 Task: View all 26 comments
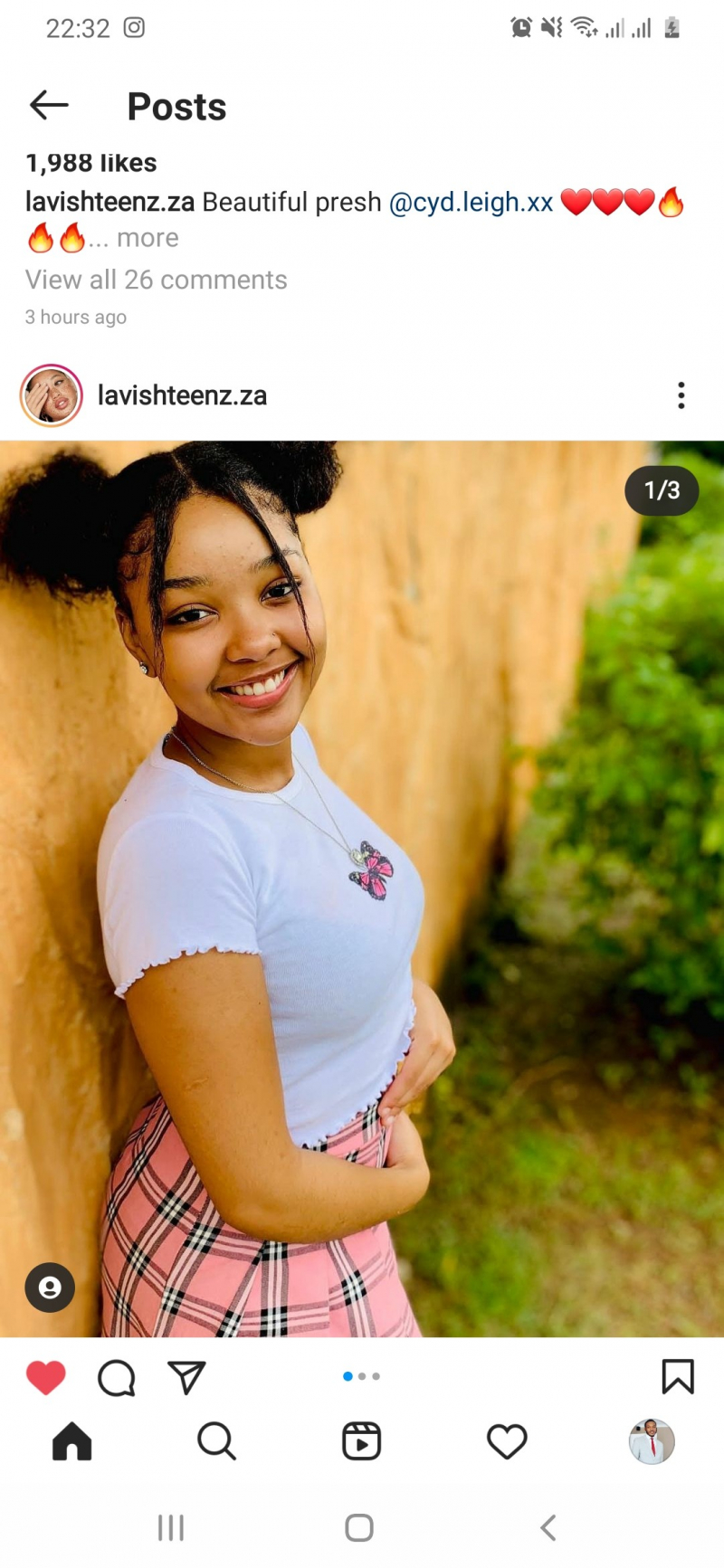point(156,280)
